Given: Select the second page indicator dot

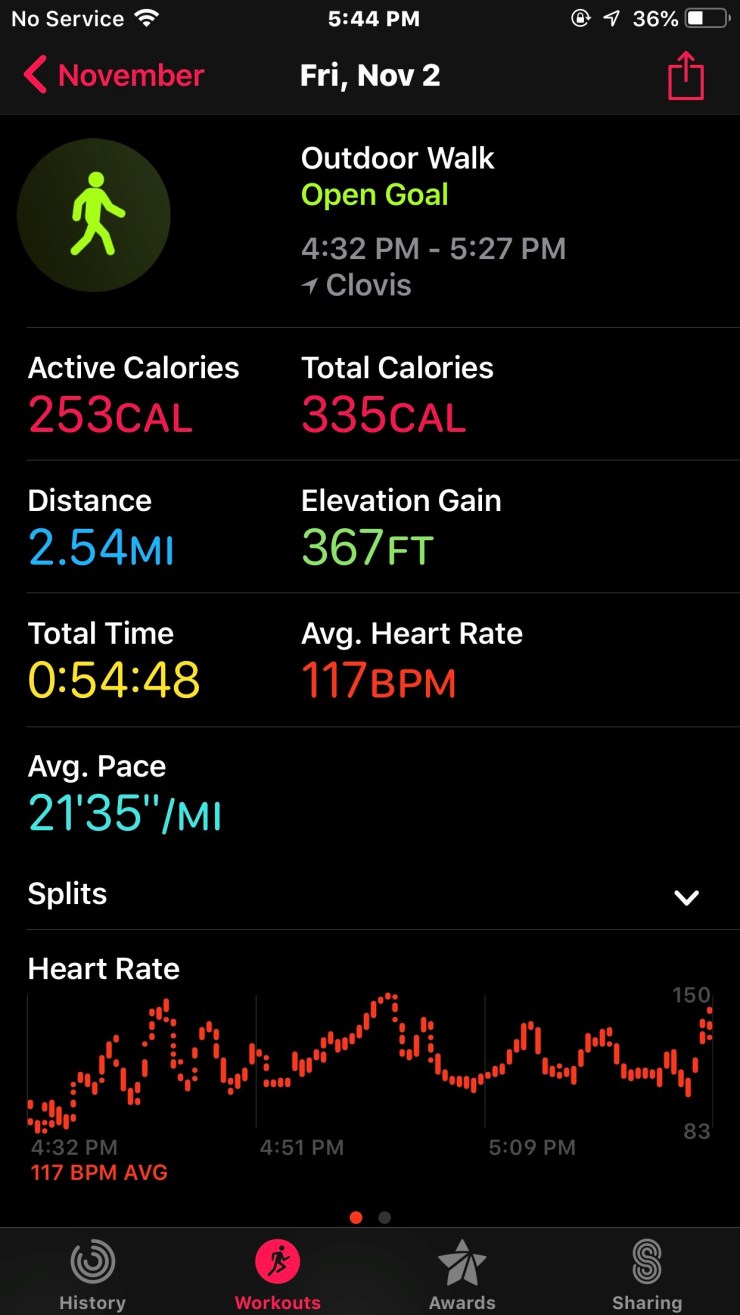Looking at the screenshot, I should coord(385,1217).
